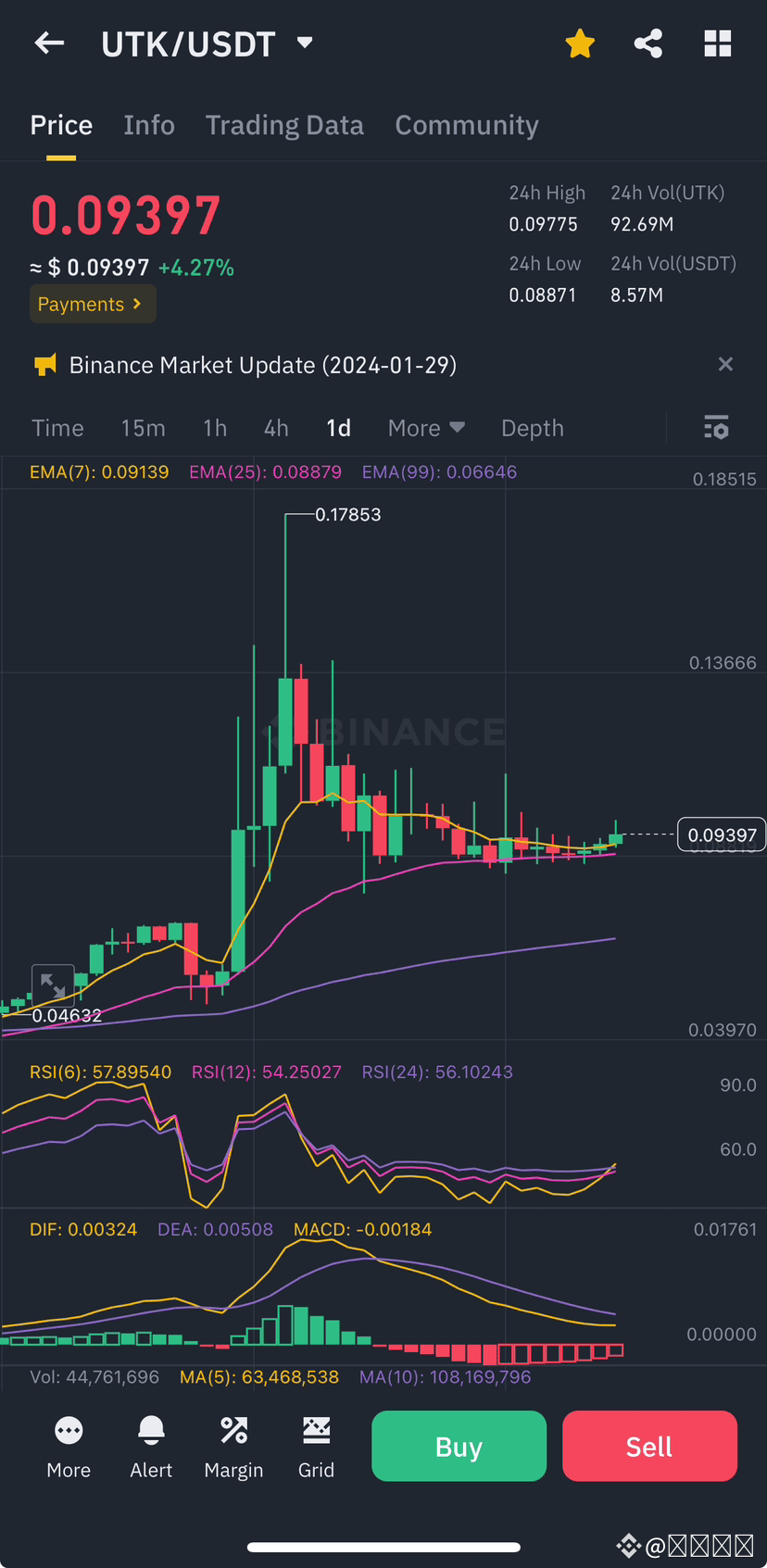
Task: Expand the More timeframe dropdown
Action: point(425,427)
